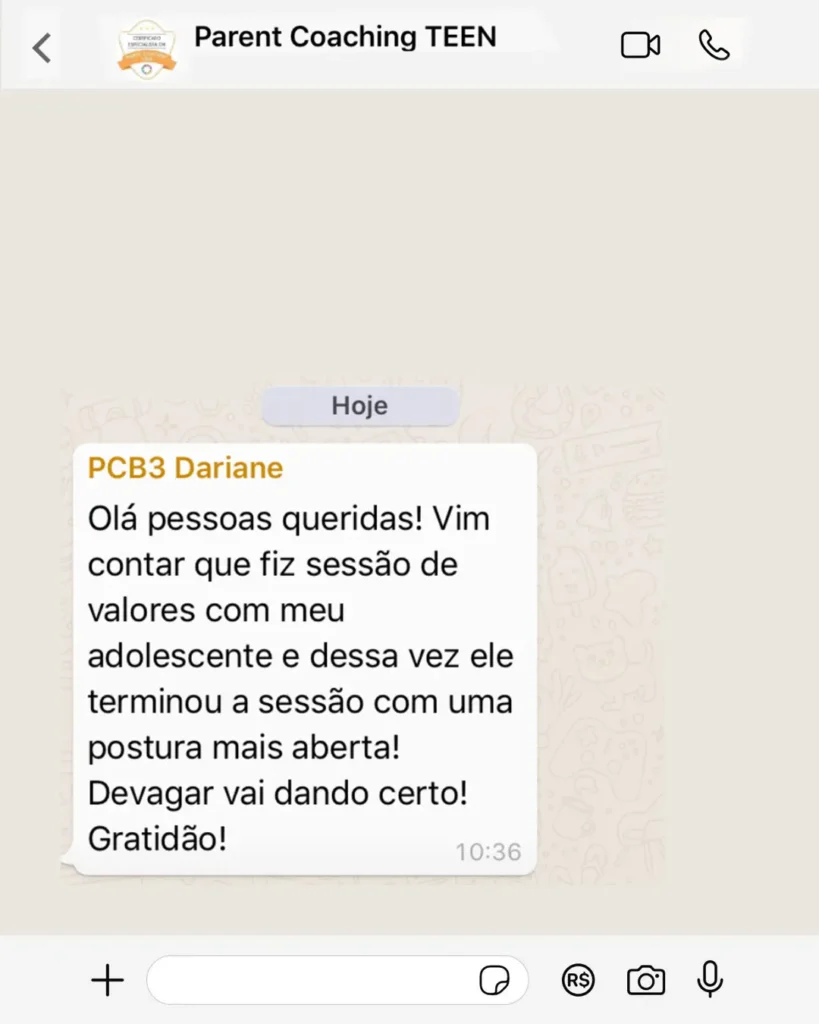This screenshot has width=819, height=1024.
Task: Tap the microphone to record audio
Action: (710, 980)
